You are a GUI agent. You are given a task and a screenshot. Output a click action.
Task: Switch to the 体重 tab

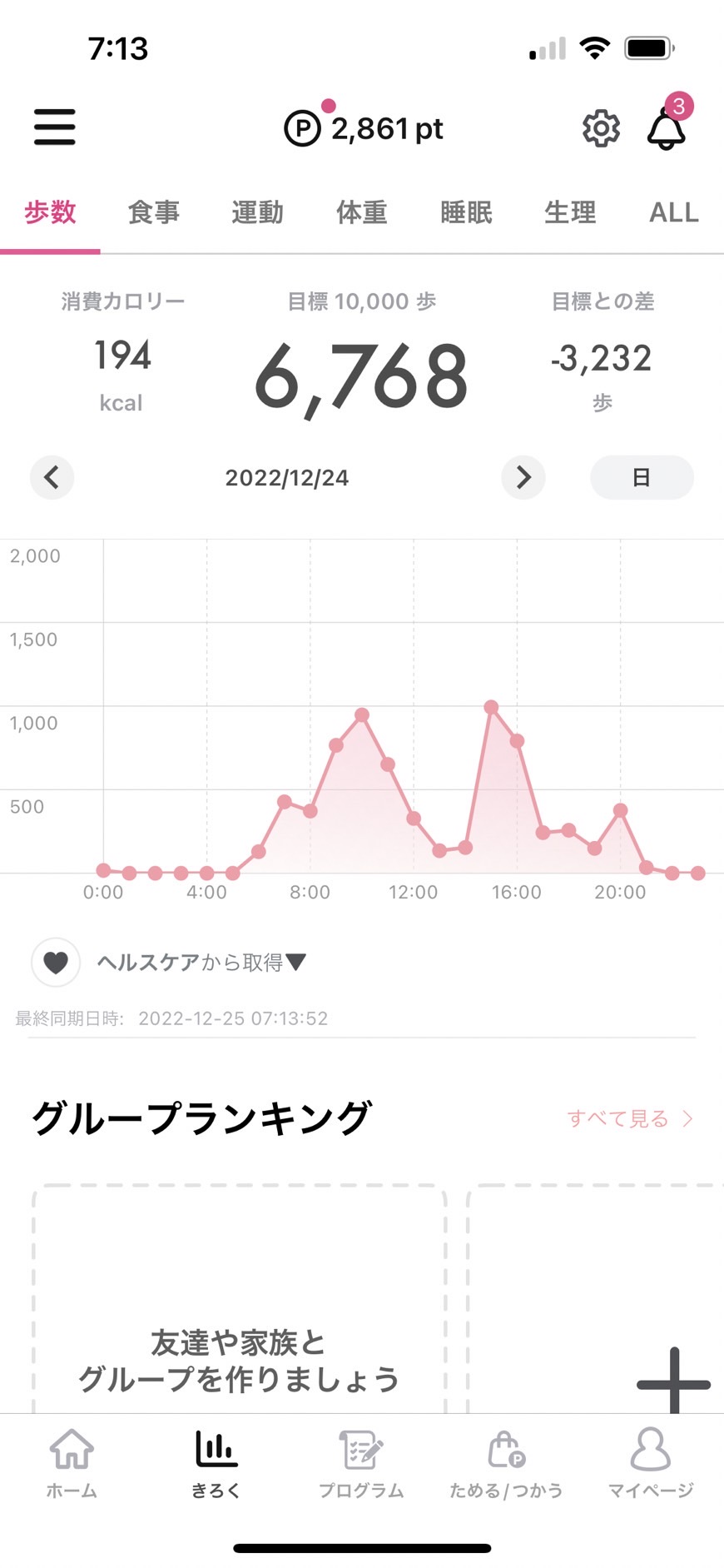tap(362, 212)
